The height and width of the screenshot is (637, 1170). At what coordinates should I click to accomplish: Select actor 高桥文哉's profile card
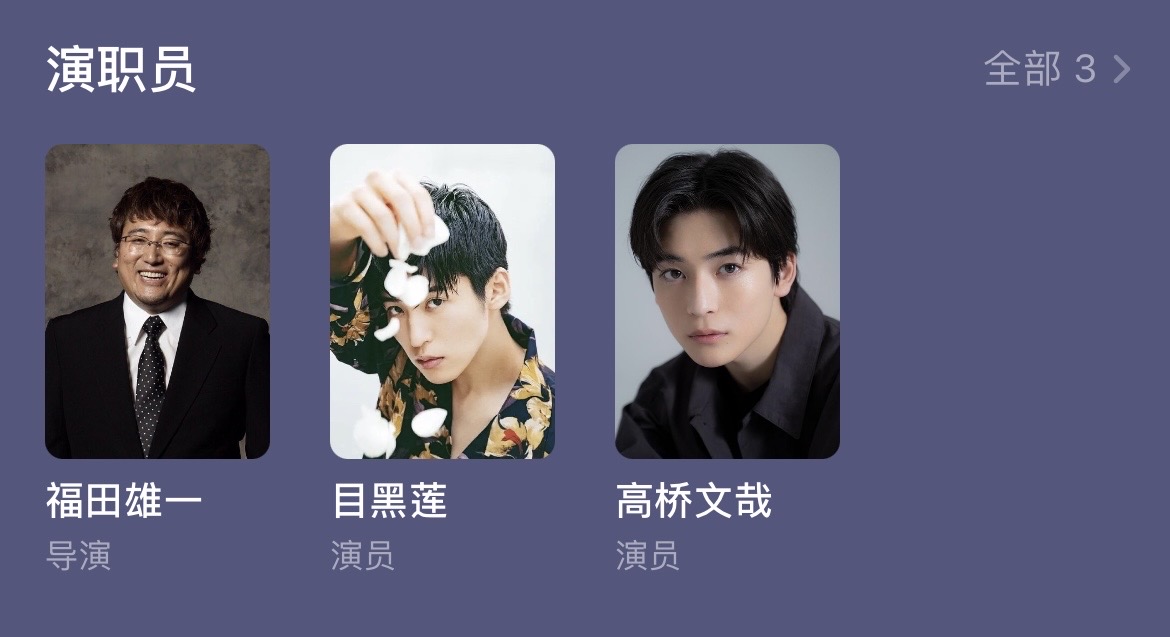click(727, 301)
